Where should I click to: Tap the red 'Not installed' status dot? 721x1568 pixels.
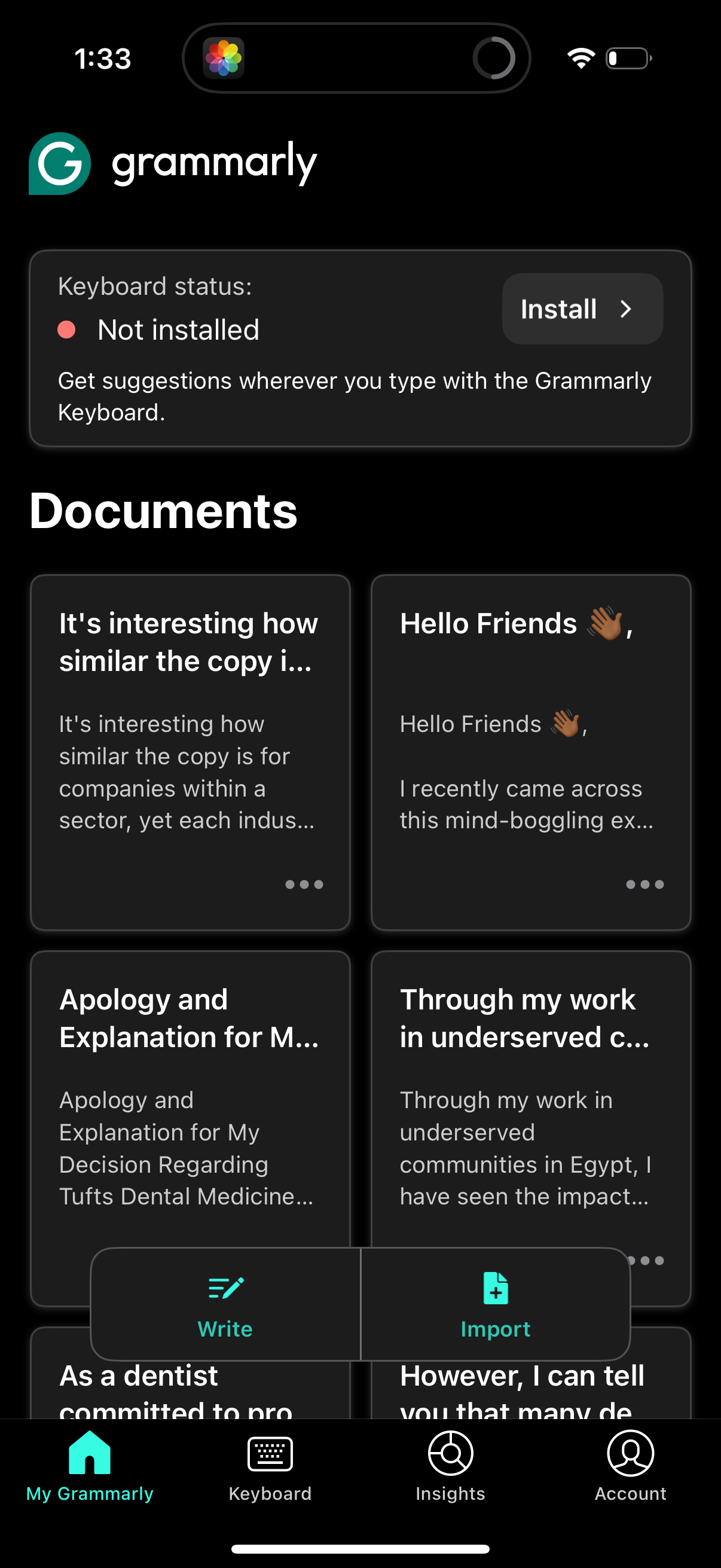coord(69,329)
